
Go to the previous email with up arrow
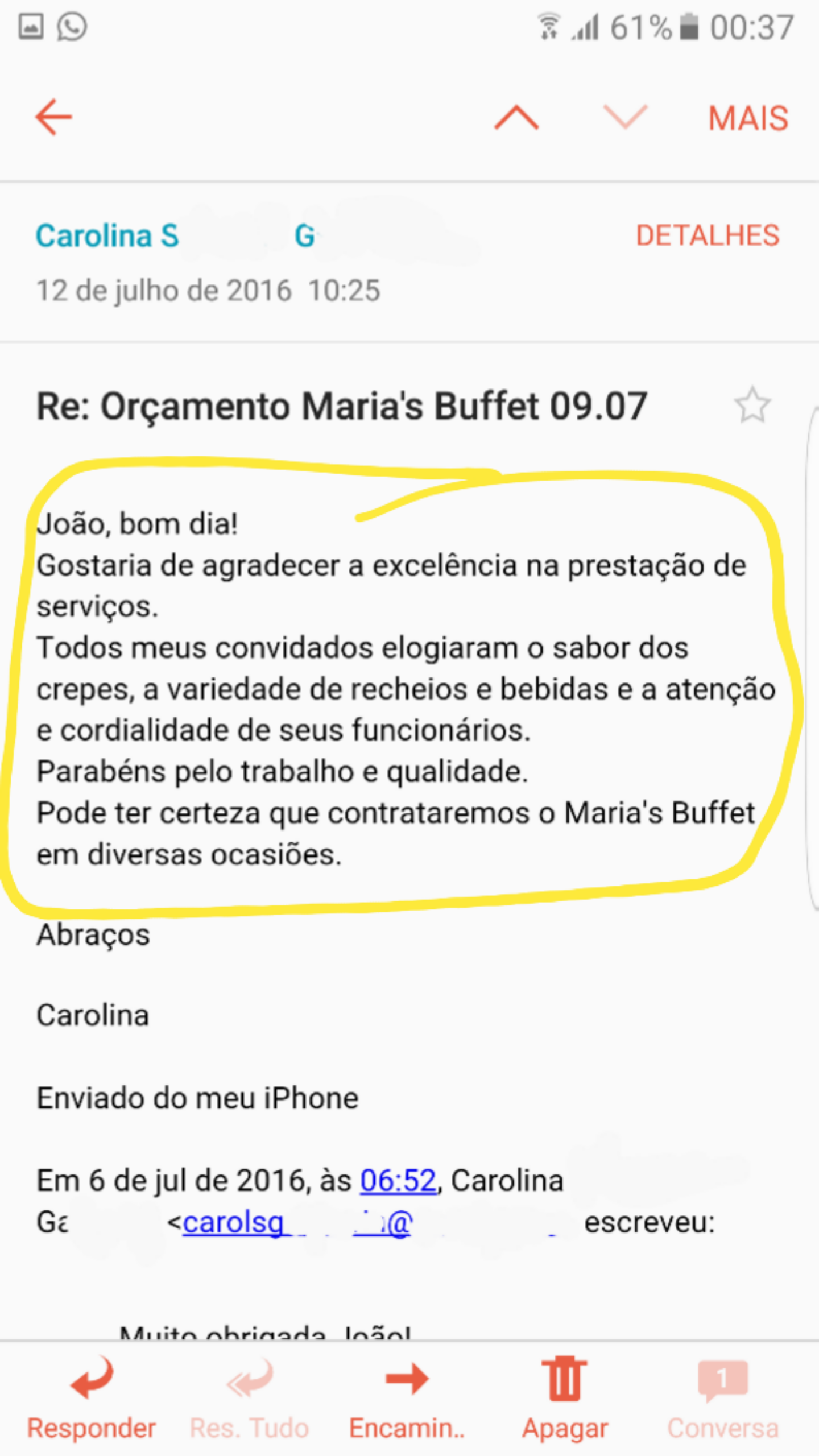click(516, 118)
